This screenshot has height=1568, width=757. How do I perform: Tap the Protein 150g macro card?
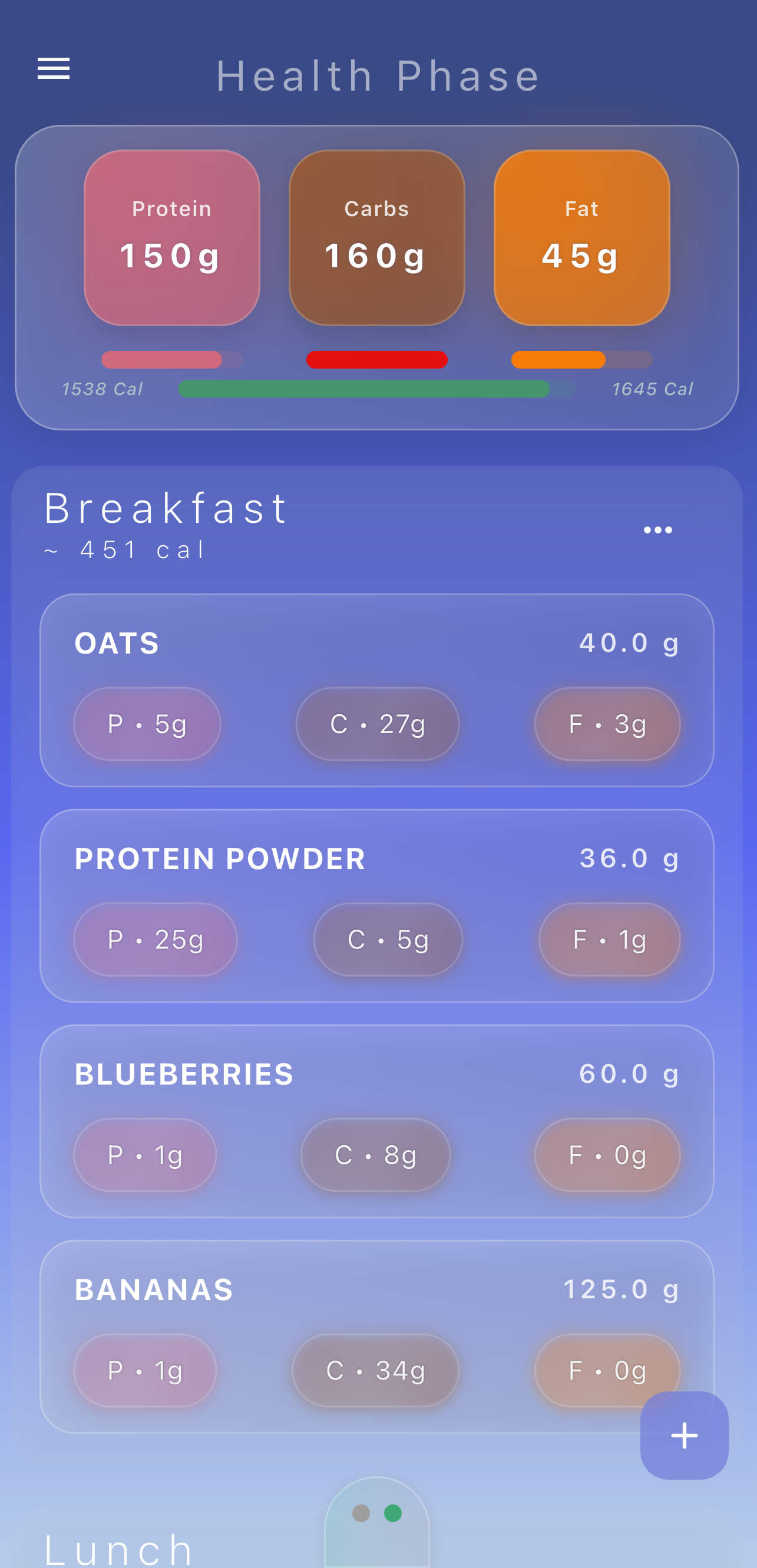(171, 238)
